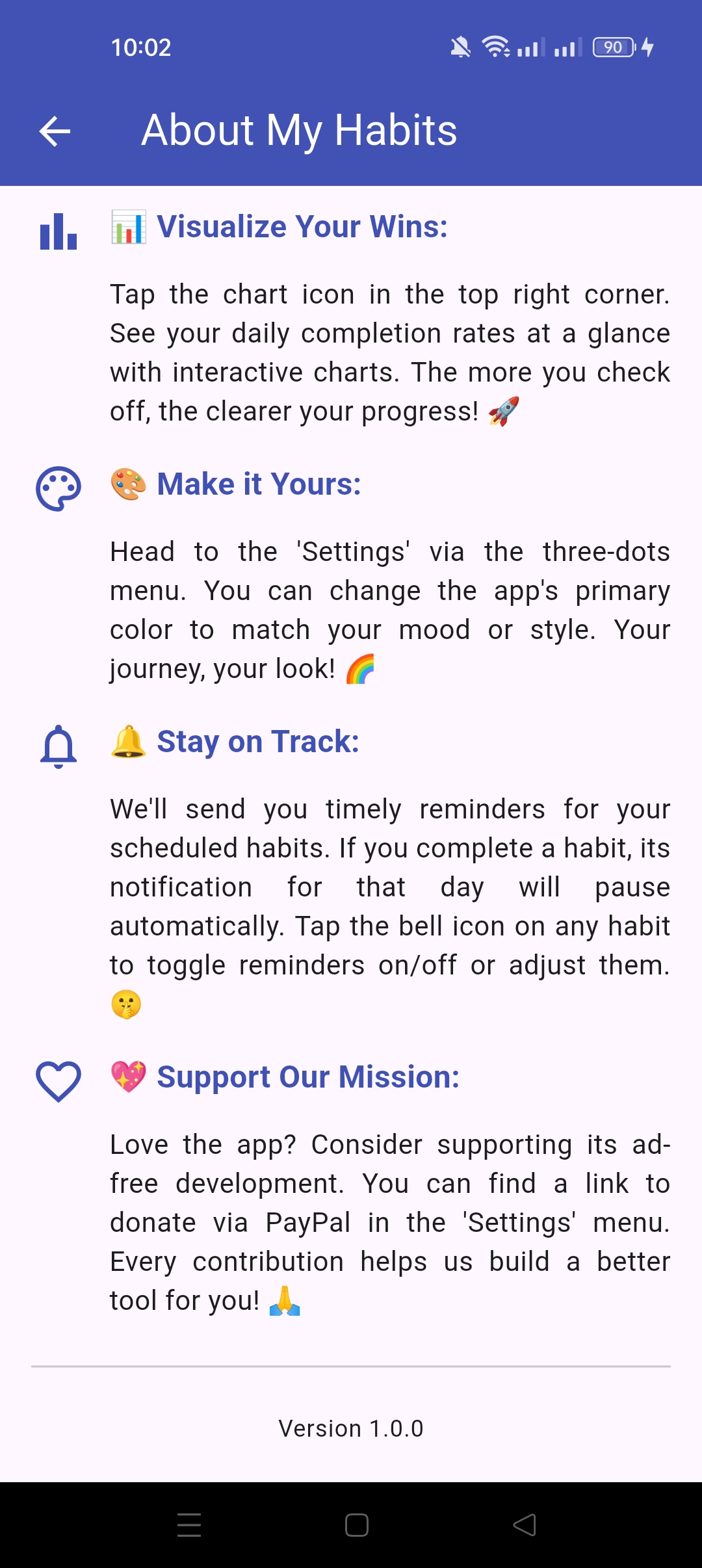Open the recent apps view
This screenshot has width=702, height=1568.
point(189,1524)
